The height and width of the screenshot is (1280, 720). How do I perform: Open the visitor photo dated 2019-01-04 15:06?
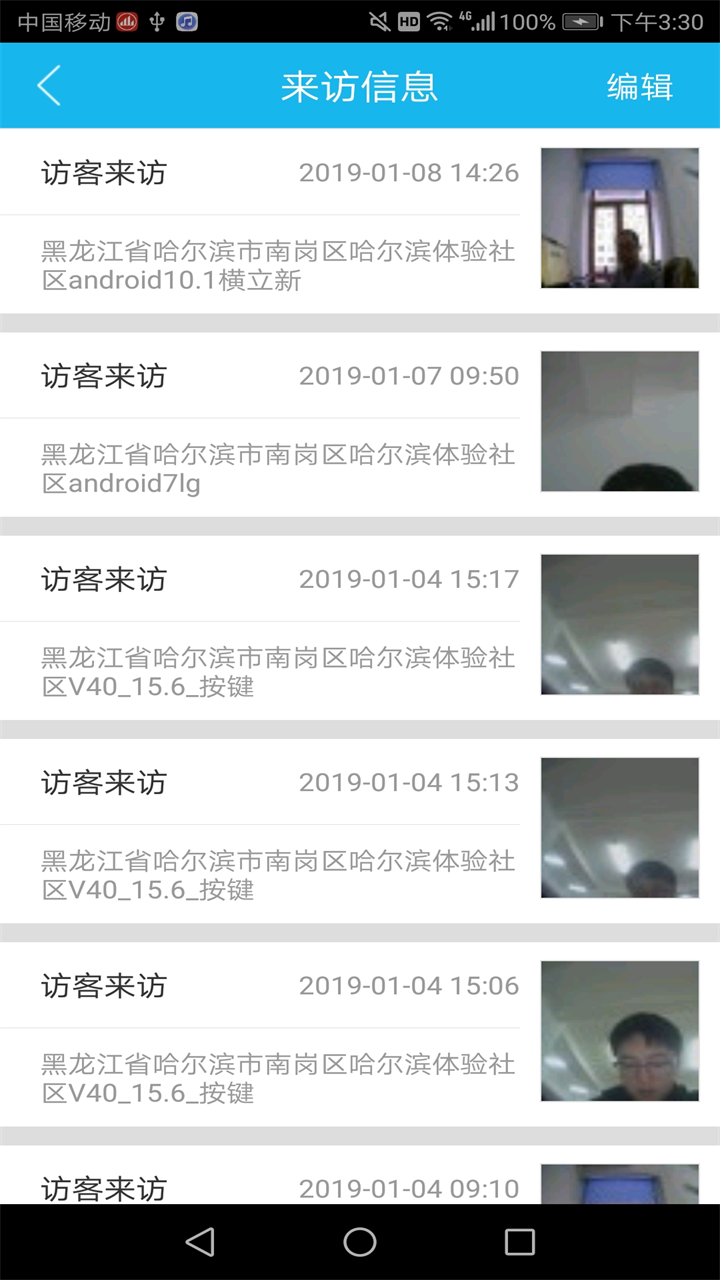pyautogui.click(x=619, y=1030)
